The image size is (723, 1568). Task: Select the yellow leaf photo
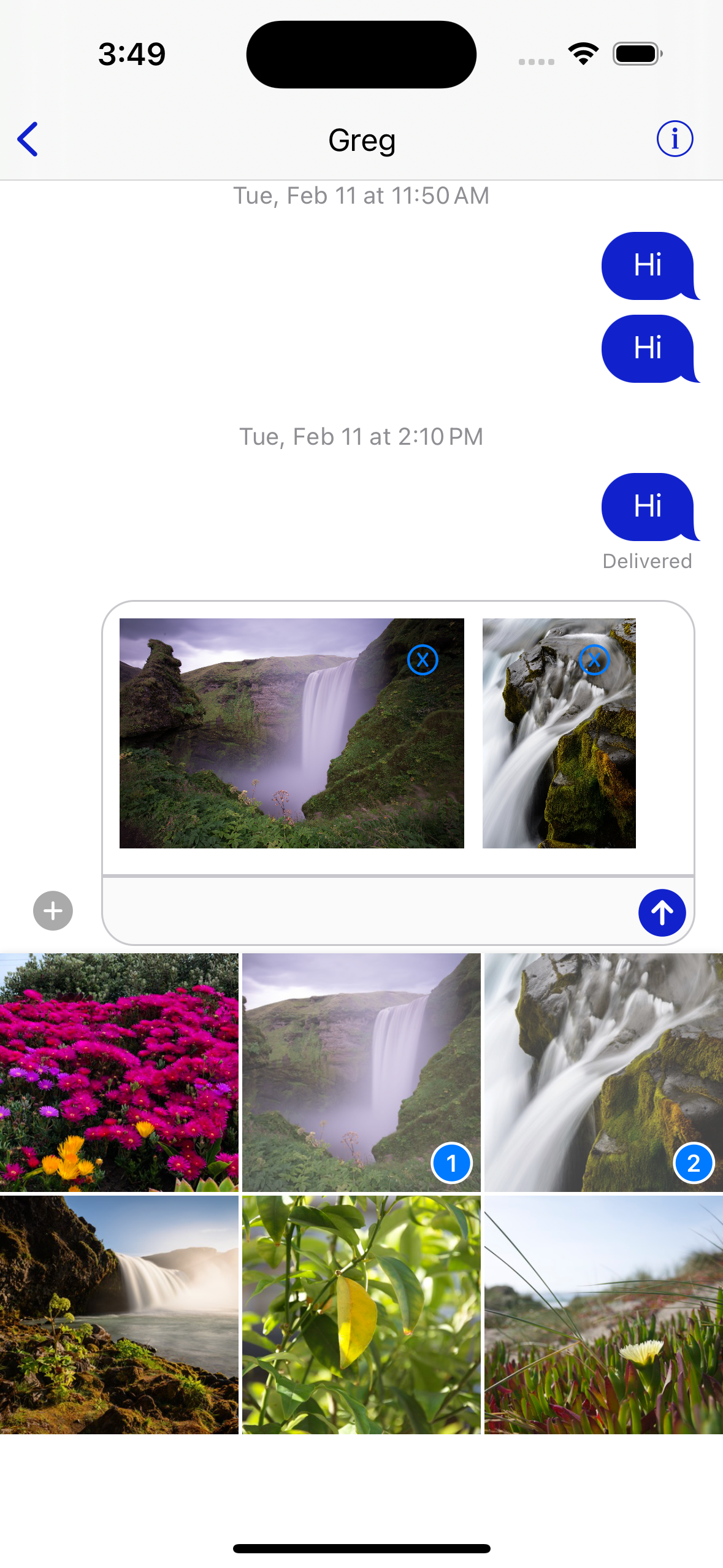(x=361, y=1315)
